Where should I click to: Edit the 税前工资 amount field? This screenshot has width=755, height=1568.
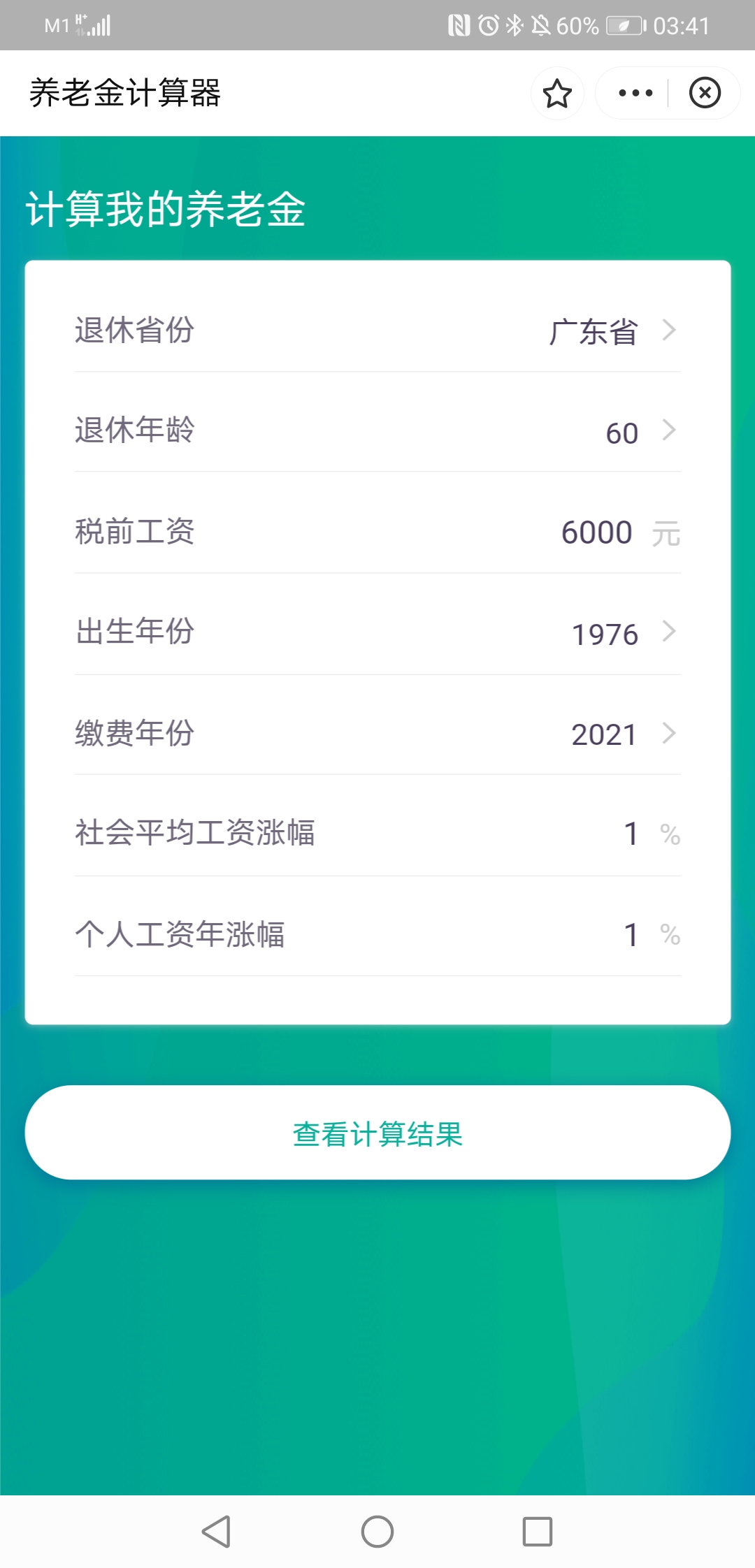click(596, 532)
